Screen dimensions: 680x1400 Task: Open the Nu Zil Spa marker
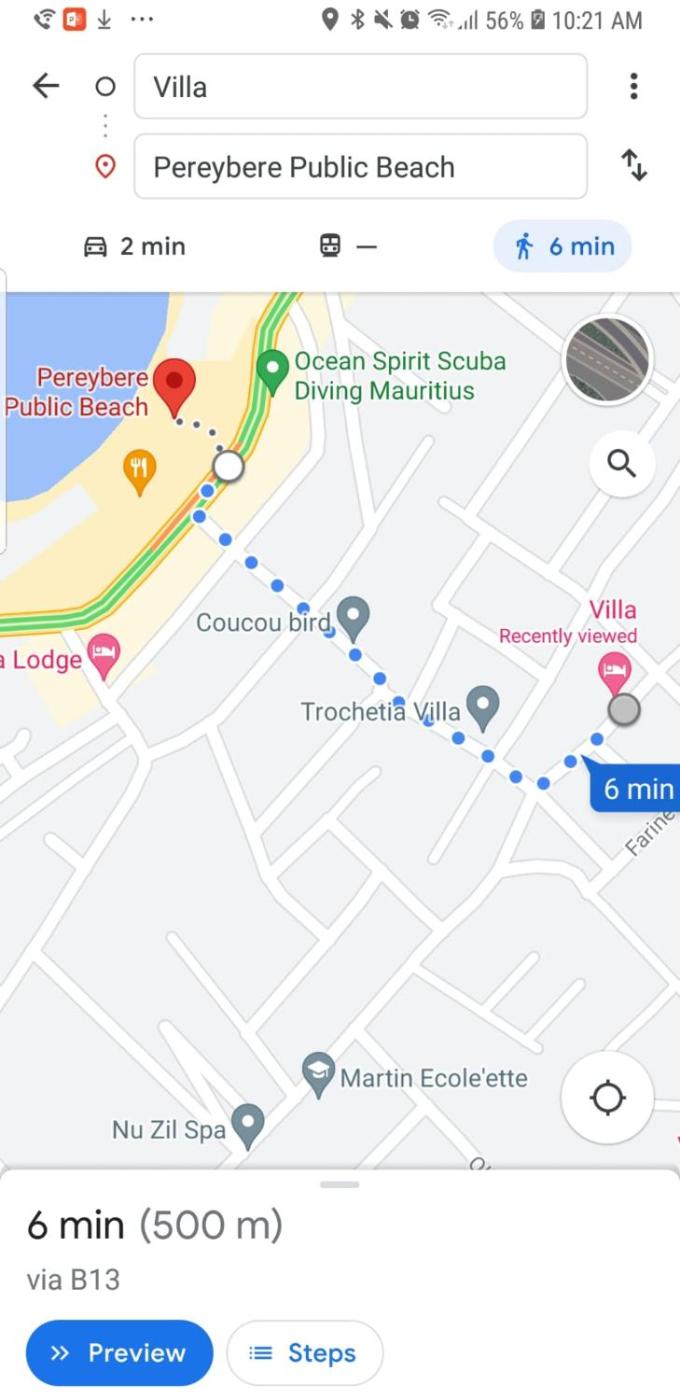(247, 1124)
